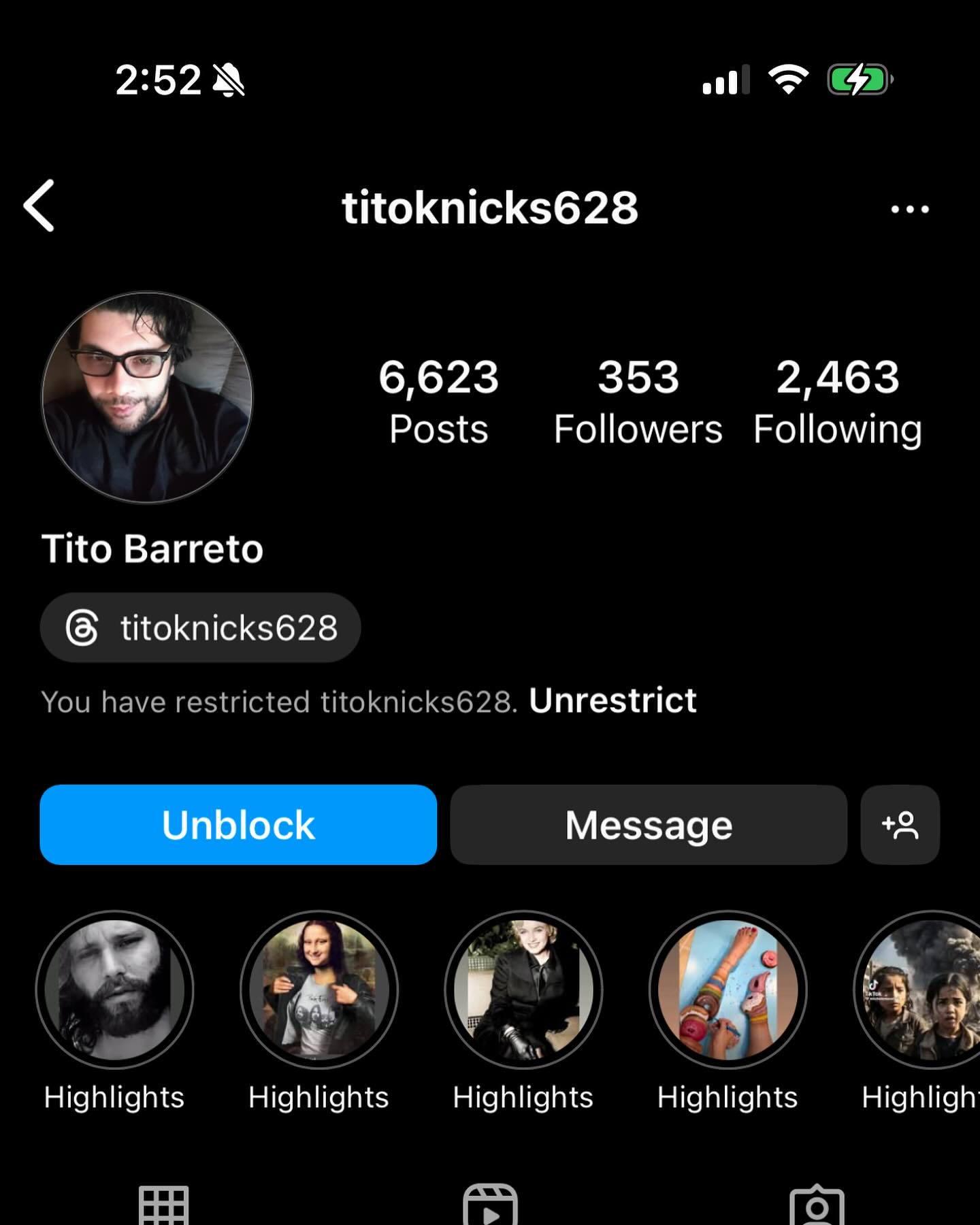Open the Followers list

(638, 402)
